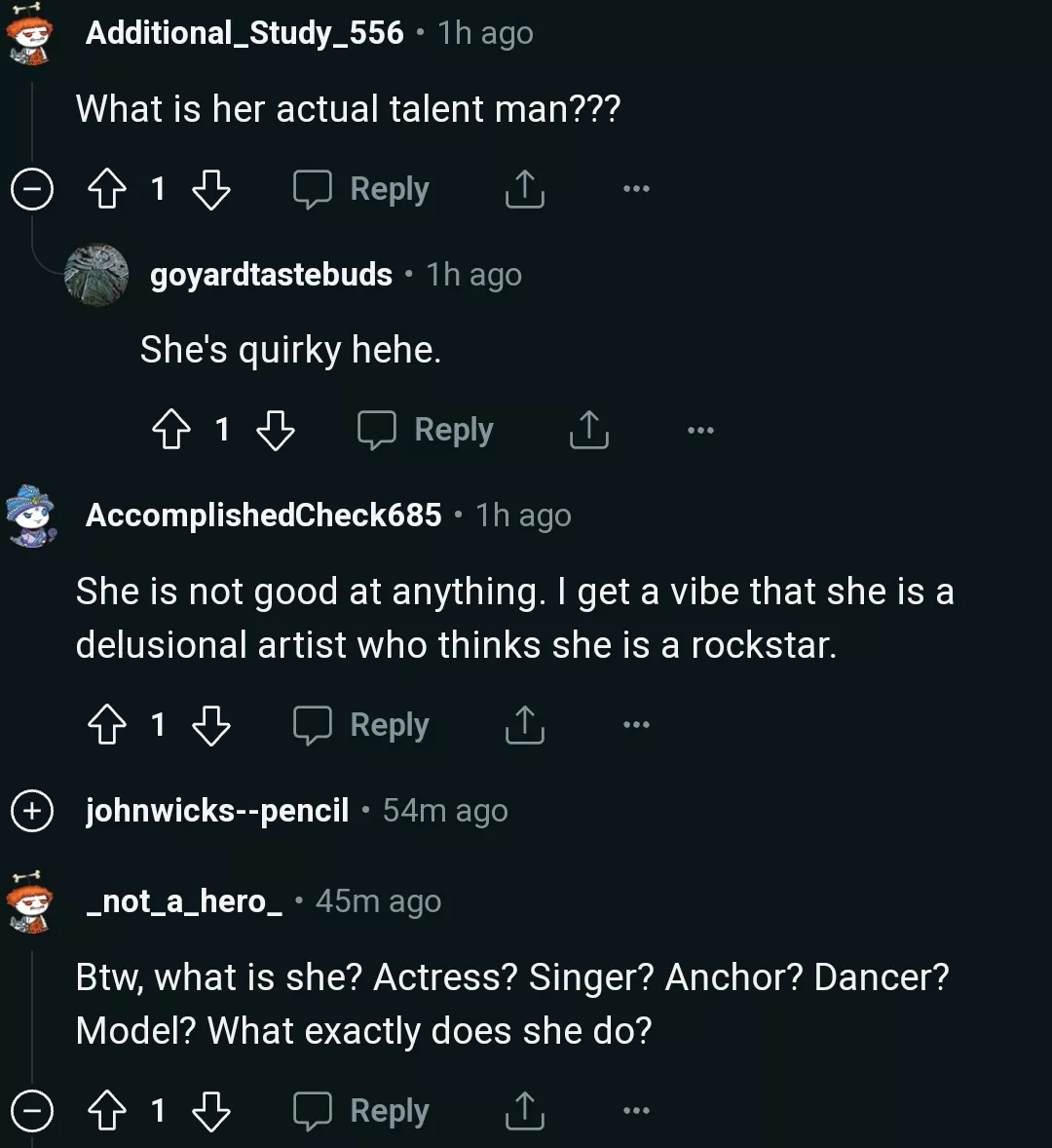Share goyardtastebuds' comment
This screenshot has height=1148, width=1052.
tap(588, 430)
